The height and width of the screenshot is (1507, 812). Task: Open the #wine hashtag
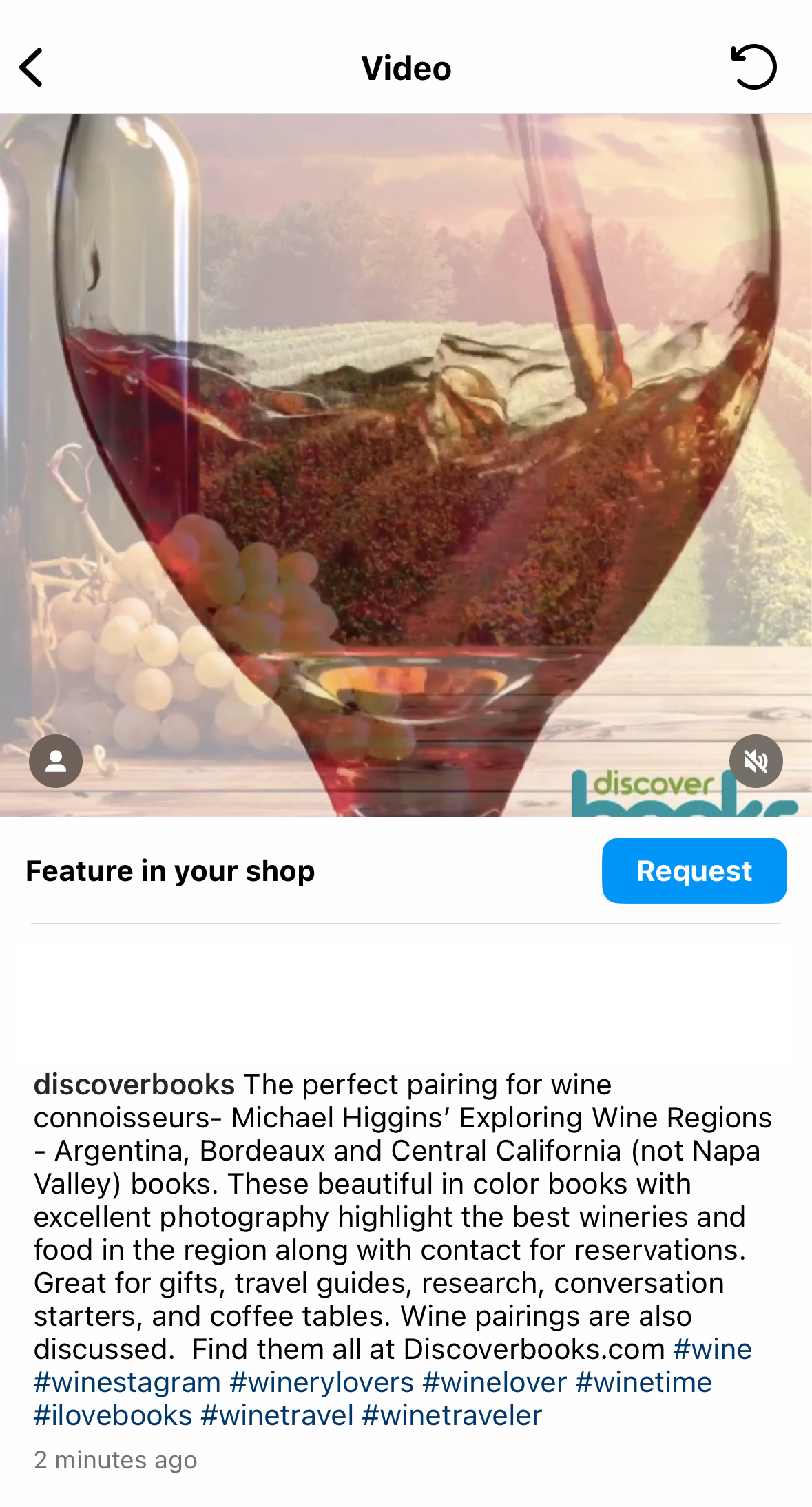[x=712, y=1349]
